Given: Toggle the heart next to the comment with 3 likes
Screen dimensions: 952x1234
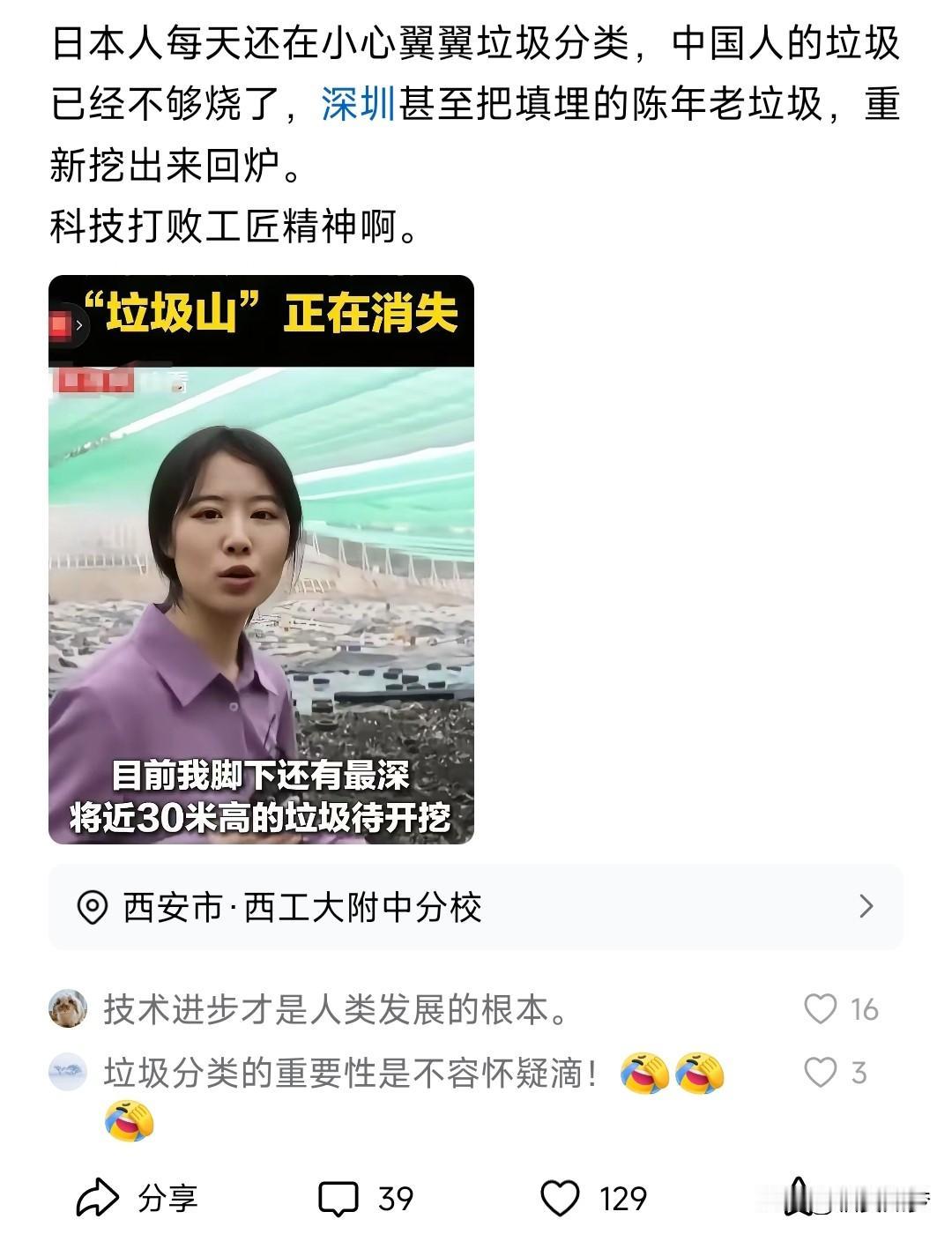Looking at the screenshot, I should click(822, 1073).
